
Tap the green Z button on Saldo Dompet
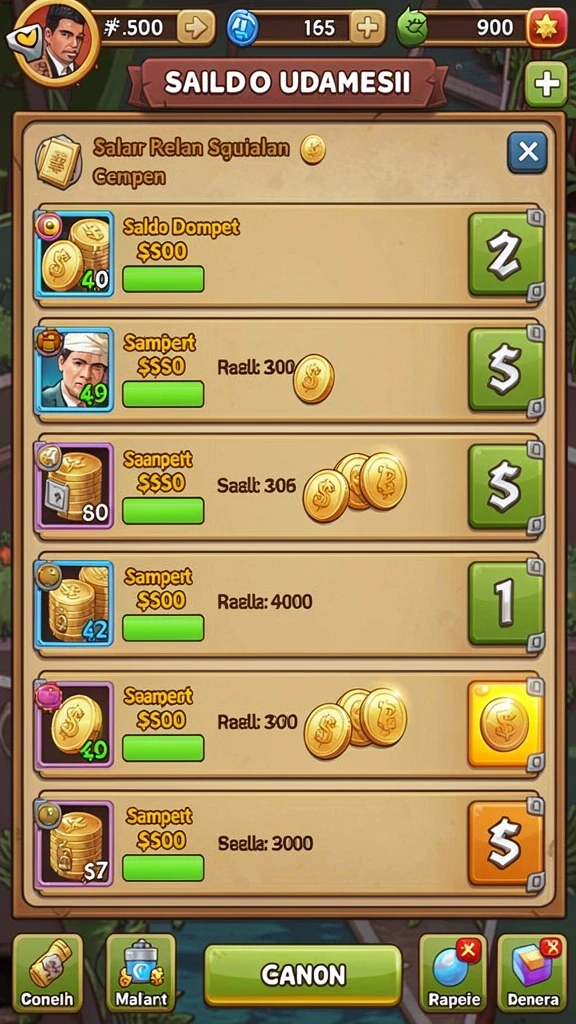506,255
